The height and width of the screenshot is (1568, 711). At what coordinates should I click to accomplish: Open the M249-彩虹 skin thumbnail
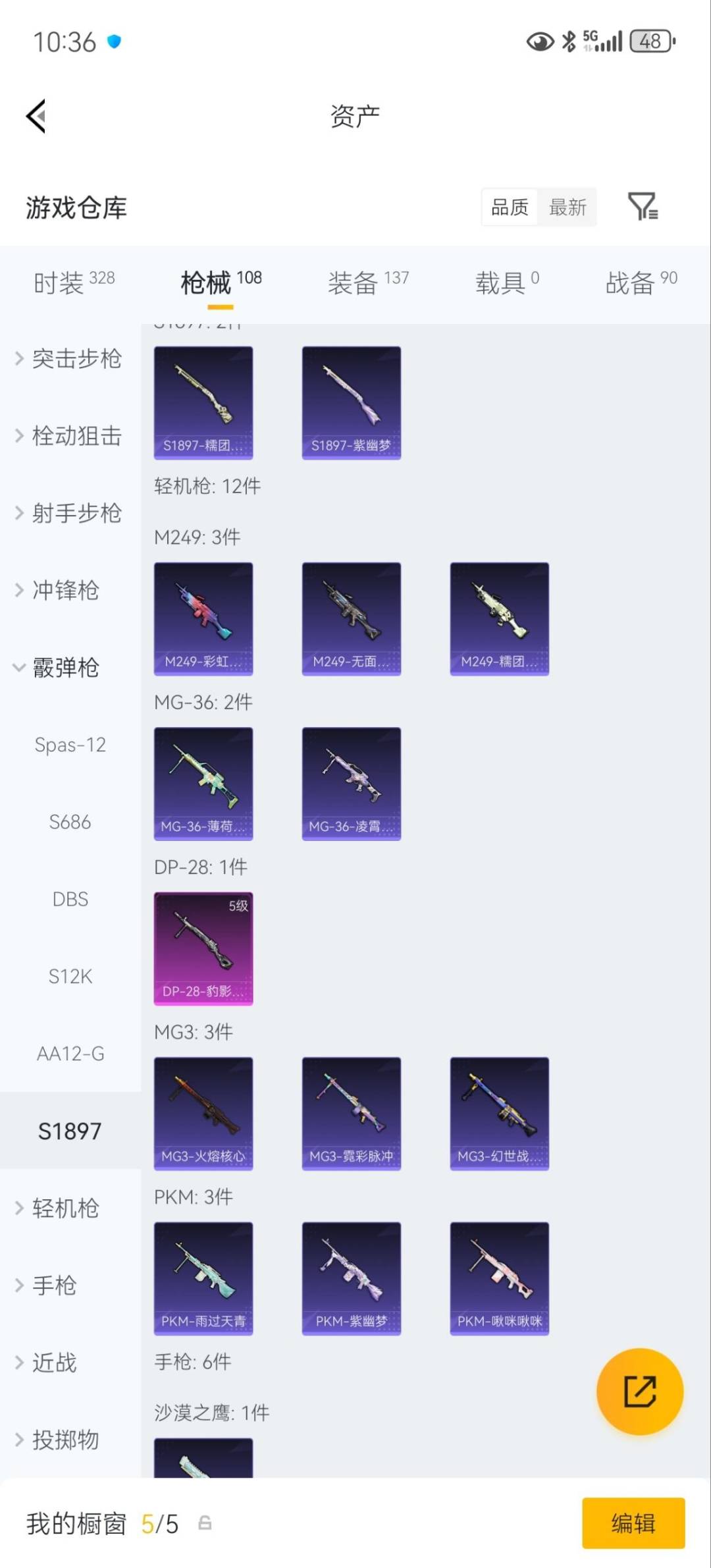(203, 618)
